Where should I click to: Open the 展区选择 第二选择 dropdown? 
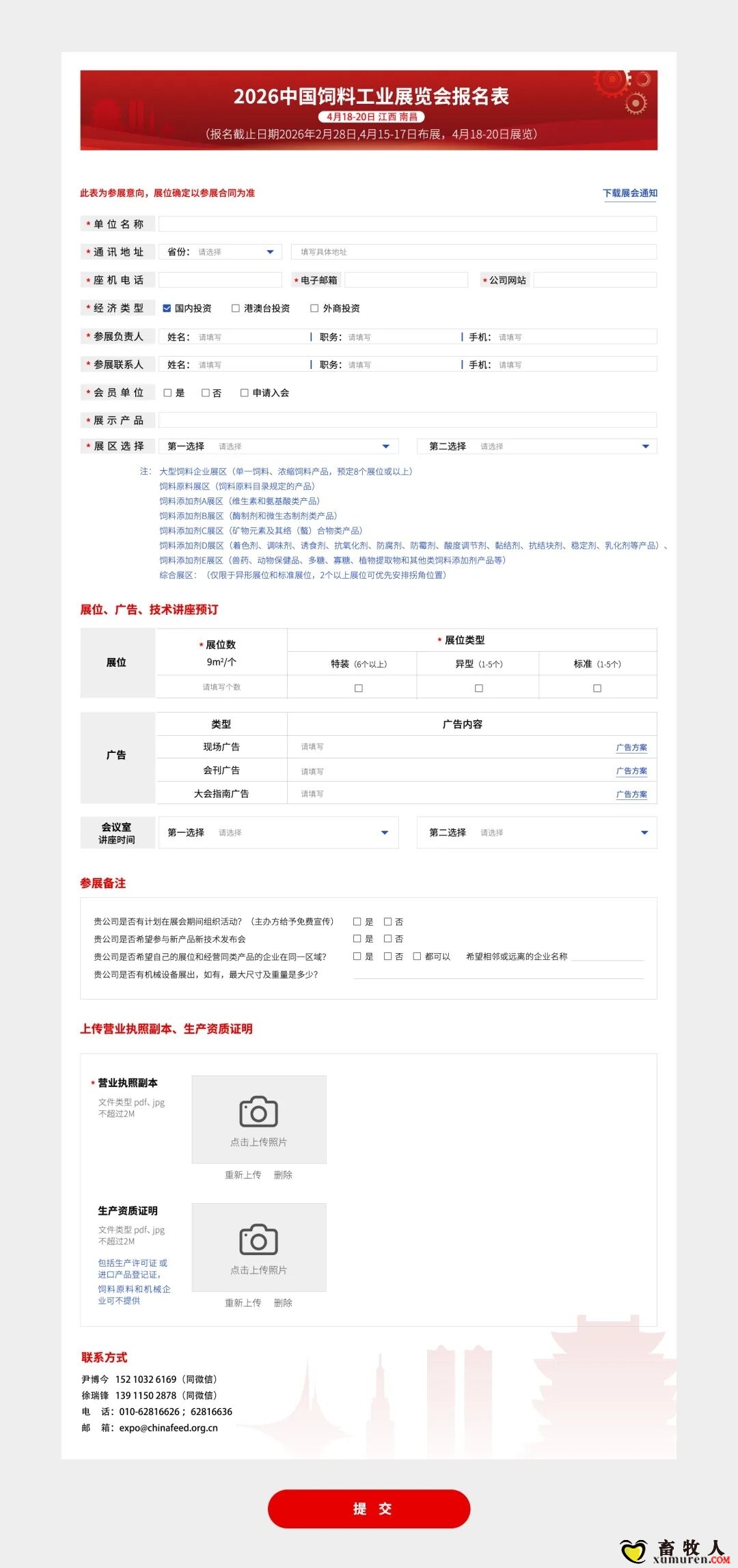coord(538,446)
